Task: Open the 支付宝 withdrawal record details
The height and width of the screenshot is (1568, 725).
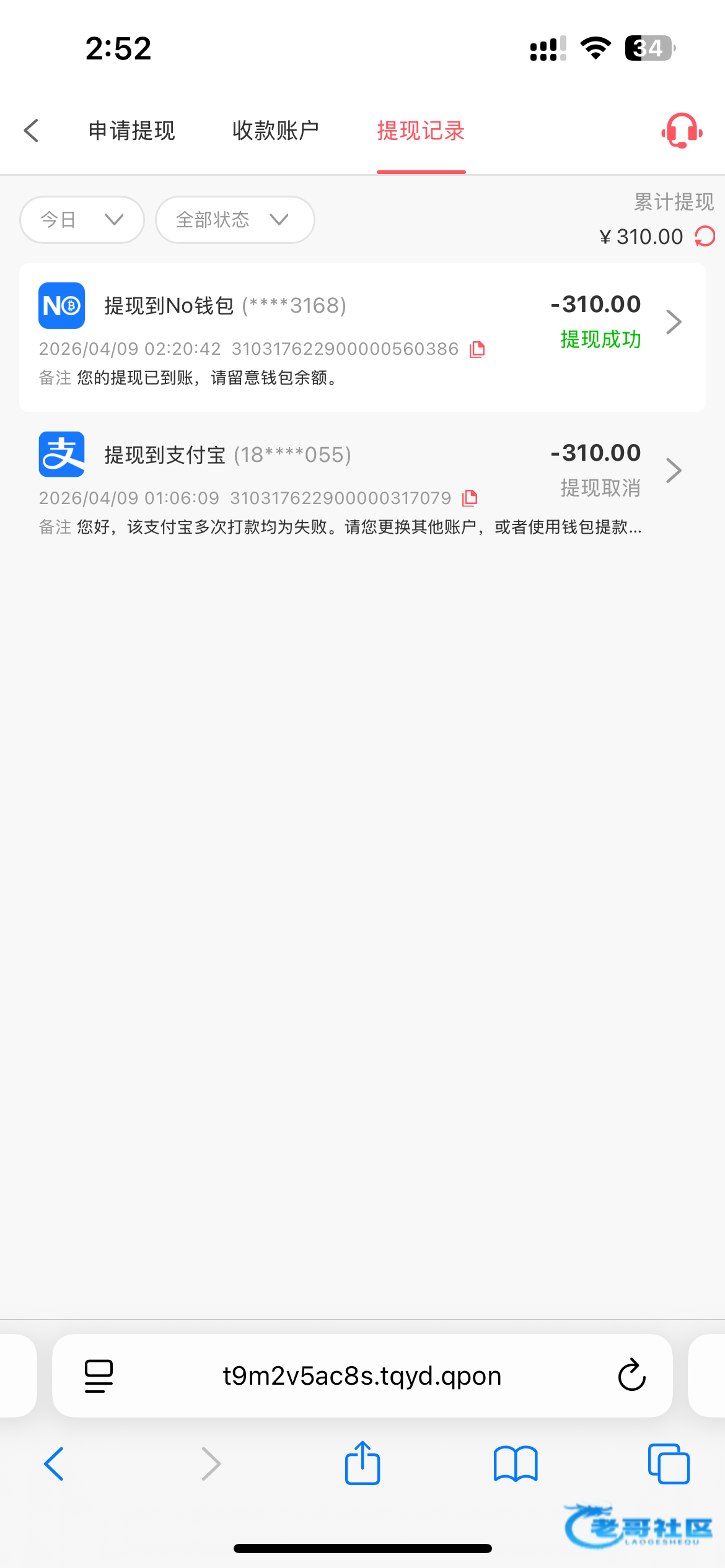Action: [x=674, y=471]
